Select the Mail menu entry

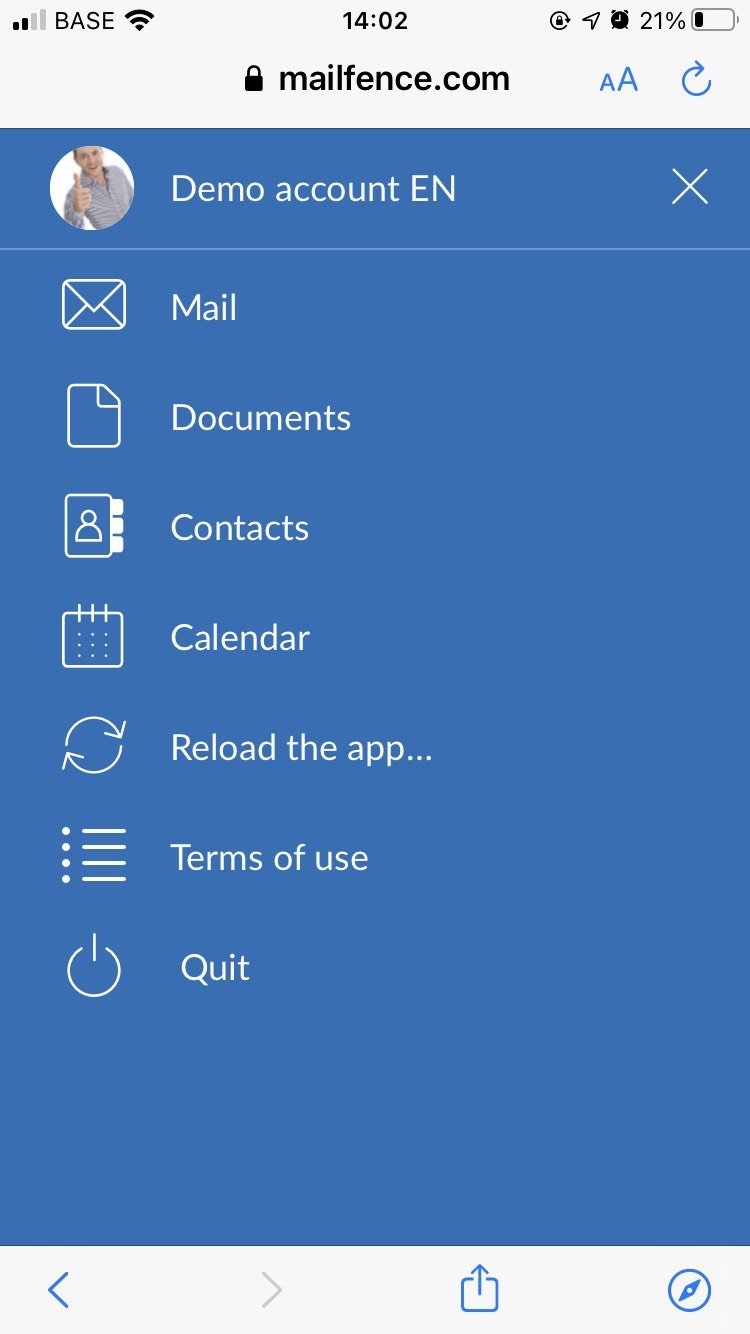click(203, 306)
